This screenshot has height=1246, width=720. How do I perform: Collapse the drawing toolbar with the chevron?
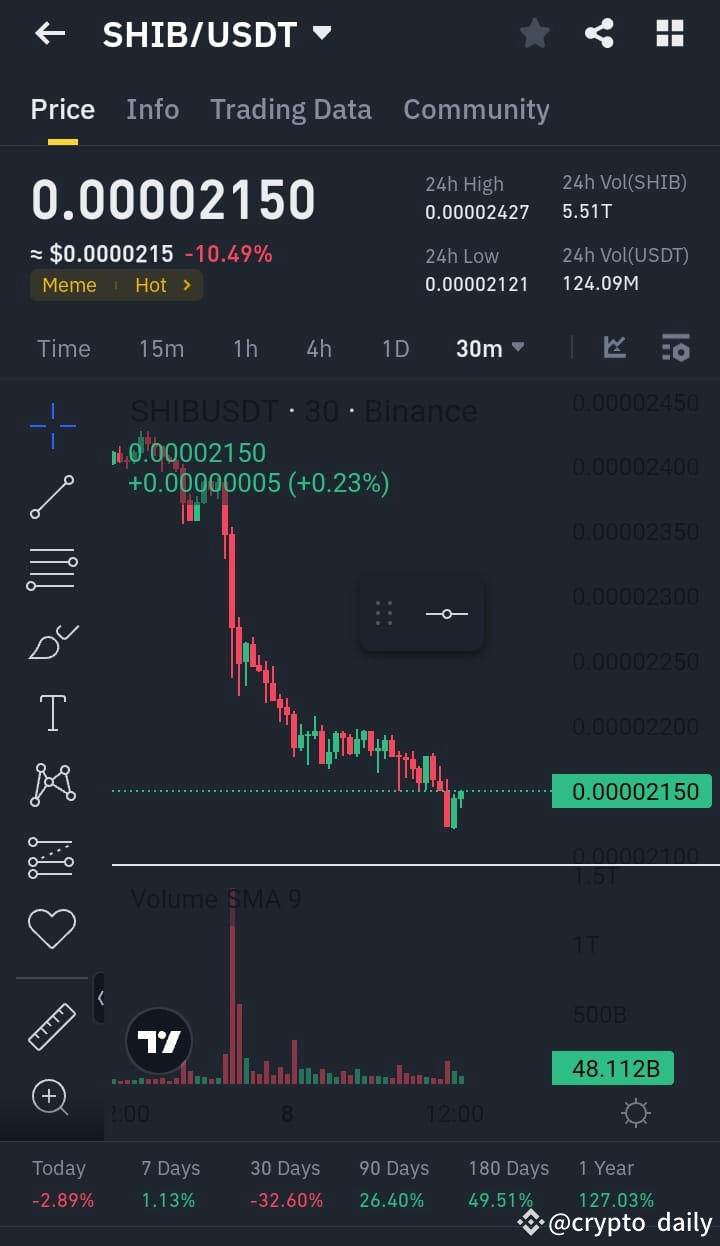coord(99,998)
